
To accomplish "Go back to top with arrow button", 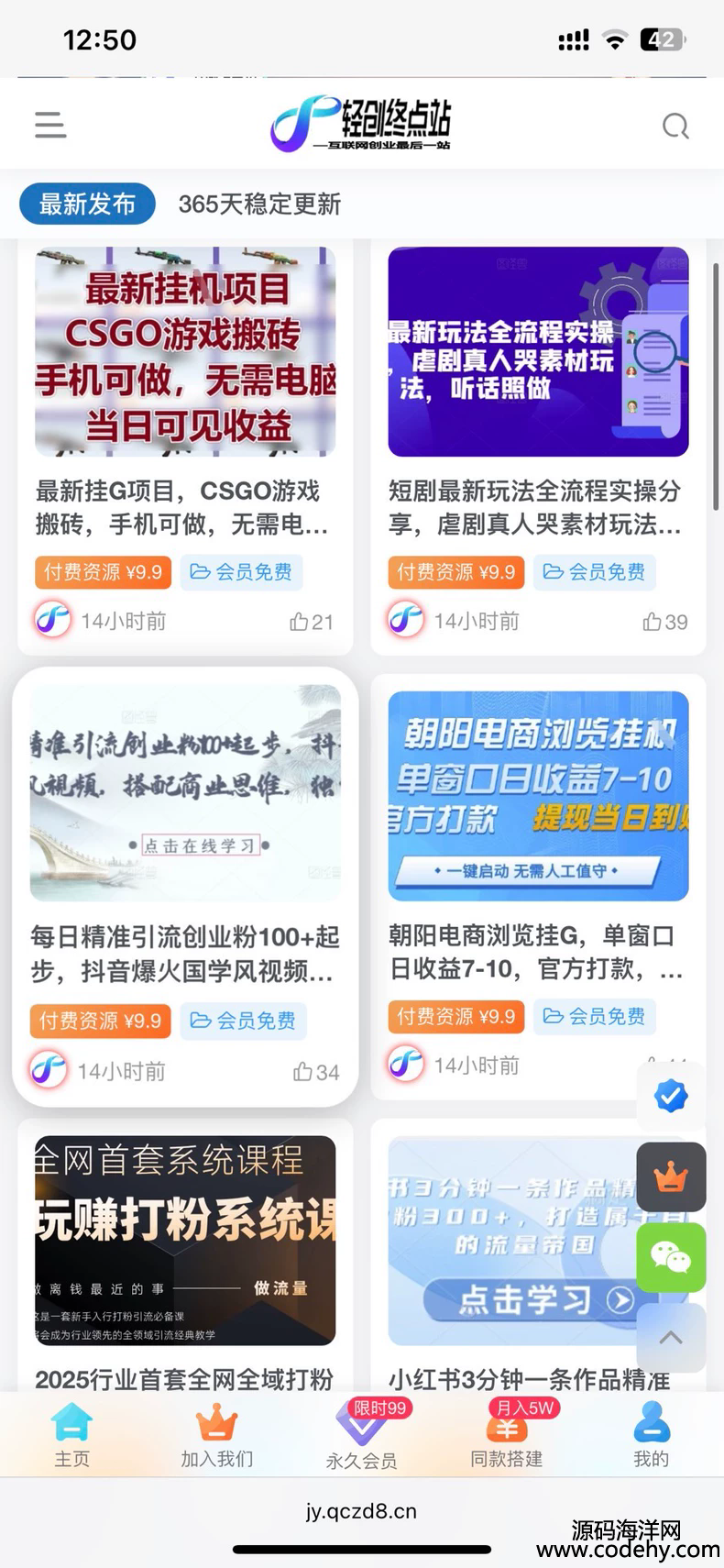I will click(671, 1338).
